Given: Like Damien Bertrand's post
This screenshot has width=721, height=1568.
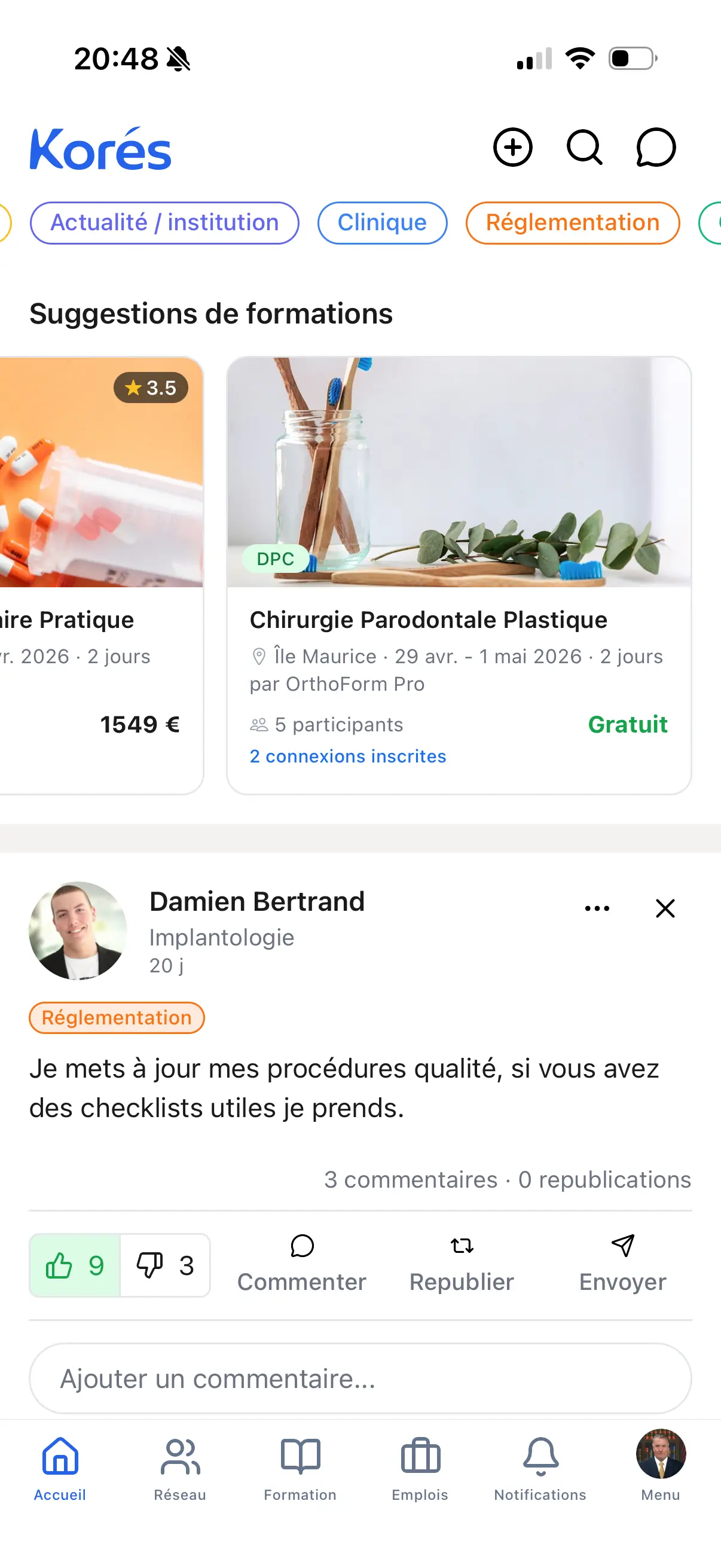Looking at the screenshot, I should 75,1265.
